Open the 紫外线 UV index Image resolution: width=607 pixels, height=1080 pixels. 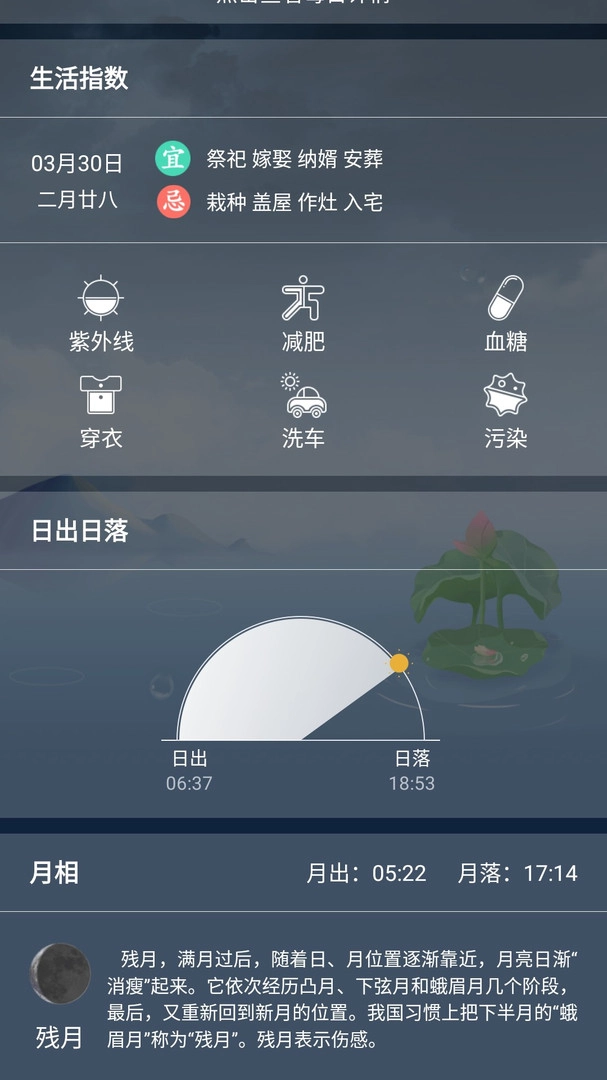(x=101, y=313)
